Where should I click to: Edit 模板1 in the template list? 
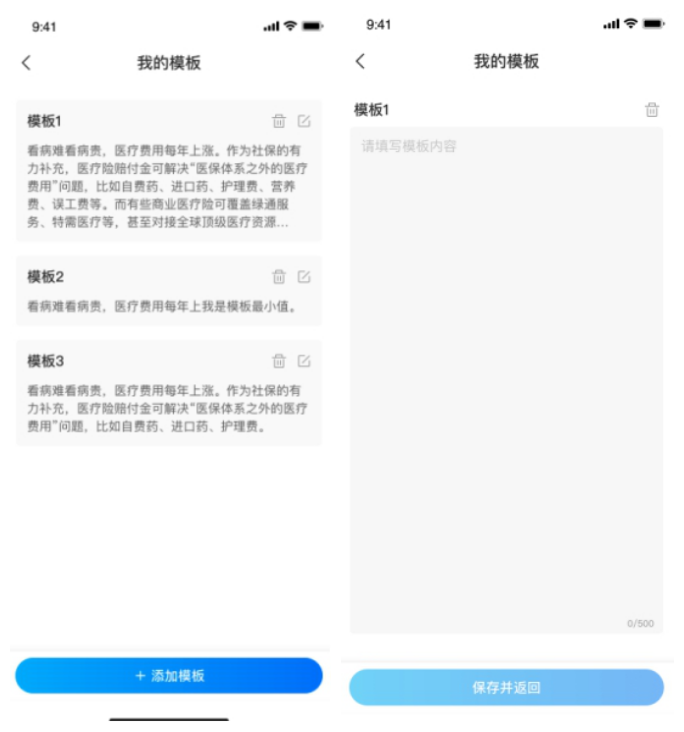tap(304, 121)
